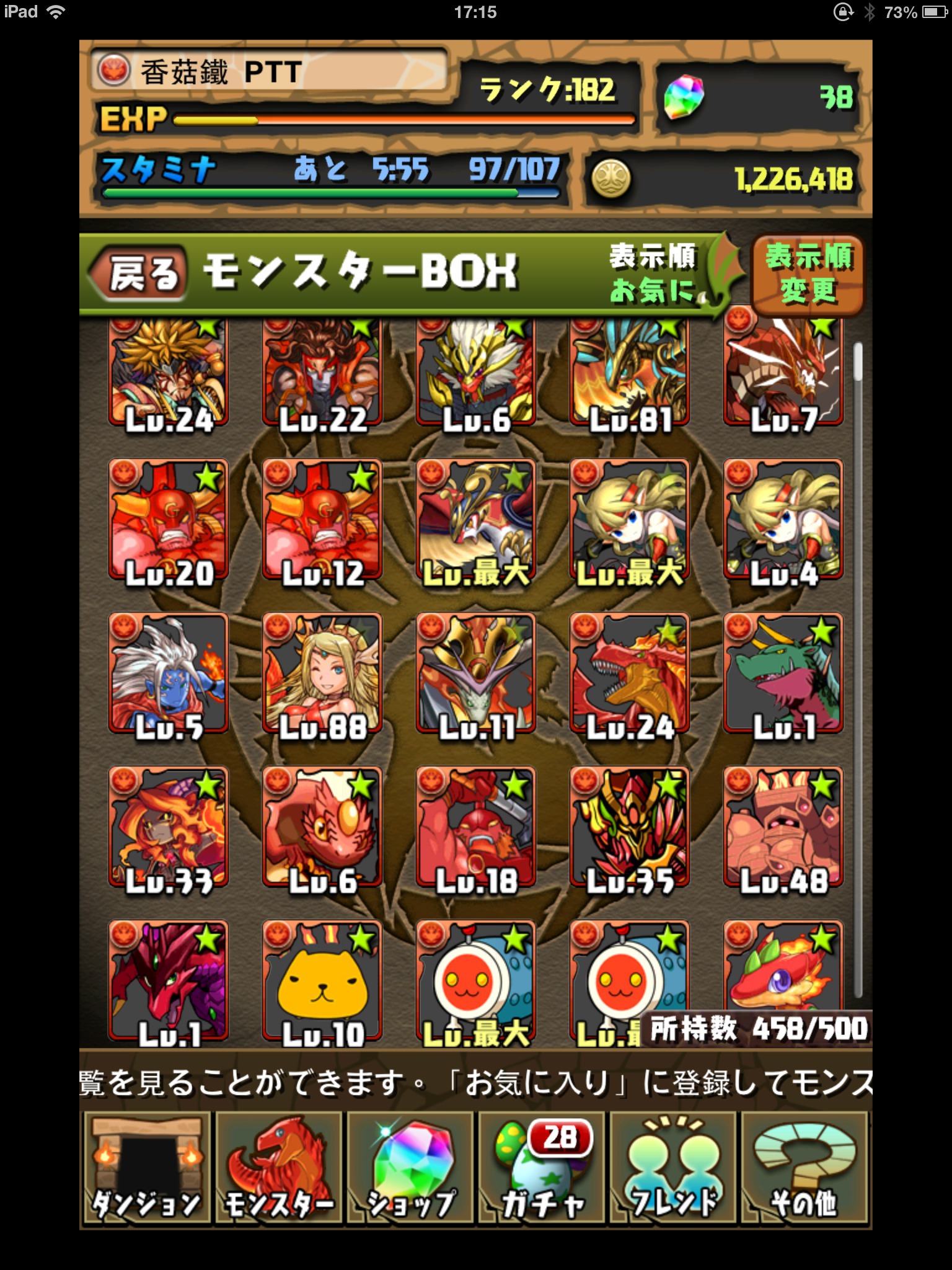The image size is (952, 1270).
Task: Select the Lv.6 red one-eyed dragon
Action: tap(322, 827)
